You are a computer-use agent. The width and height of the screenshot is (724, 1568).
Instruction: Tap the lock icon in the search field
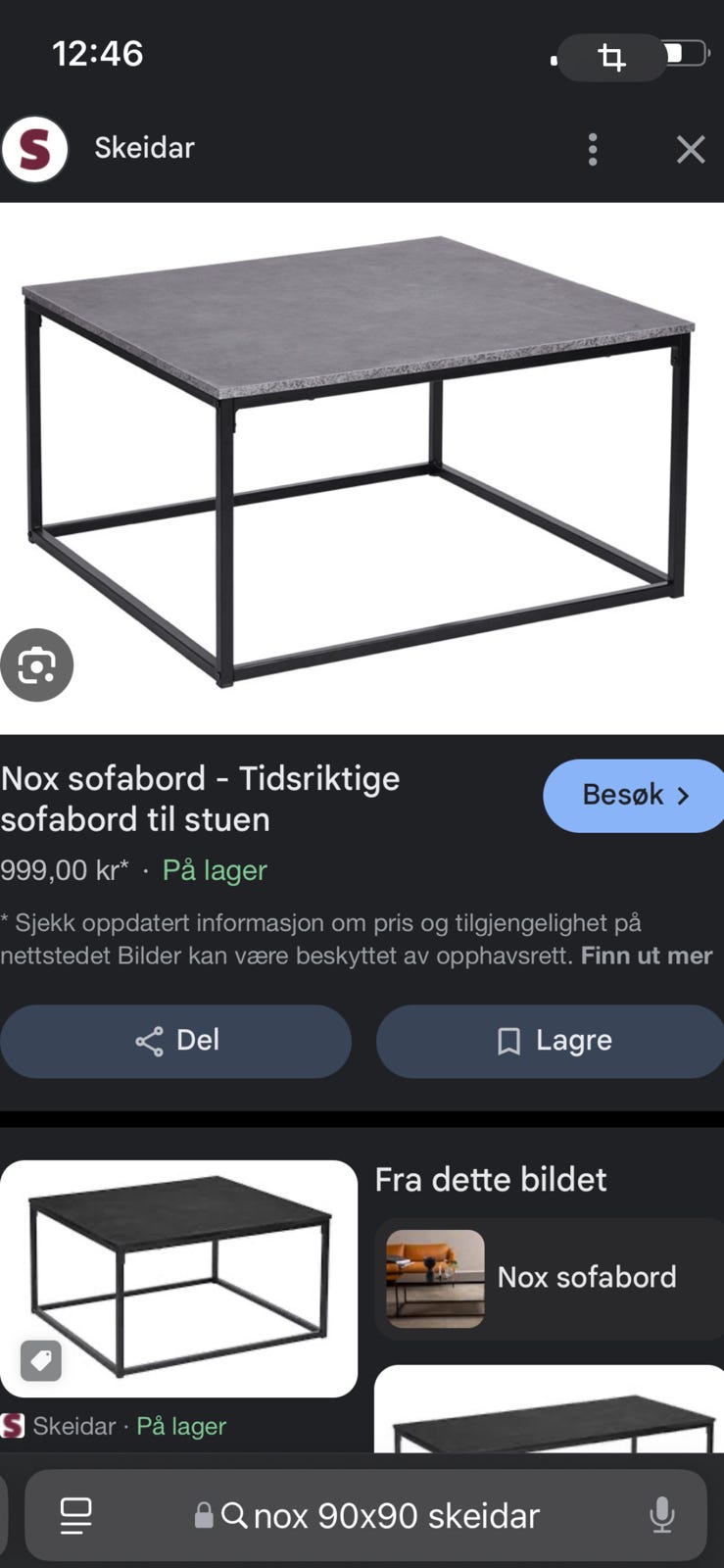pos(203,1516)
